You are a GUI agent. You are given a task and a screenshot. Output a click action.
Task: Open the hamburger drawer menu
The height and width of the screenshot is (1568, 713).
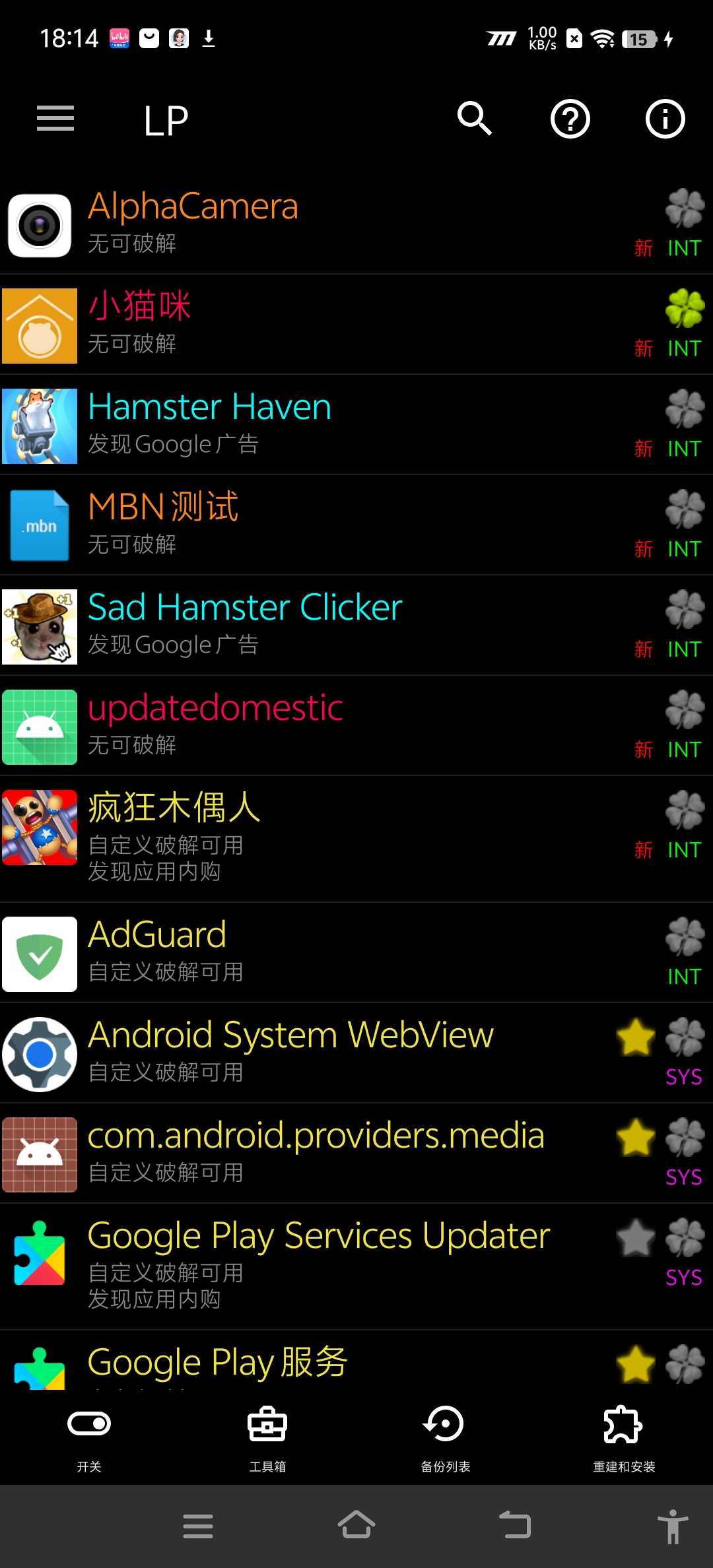55,119
